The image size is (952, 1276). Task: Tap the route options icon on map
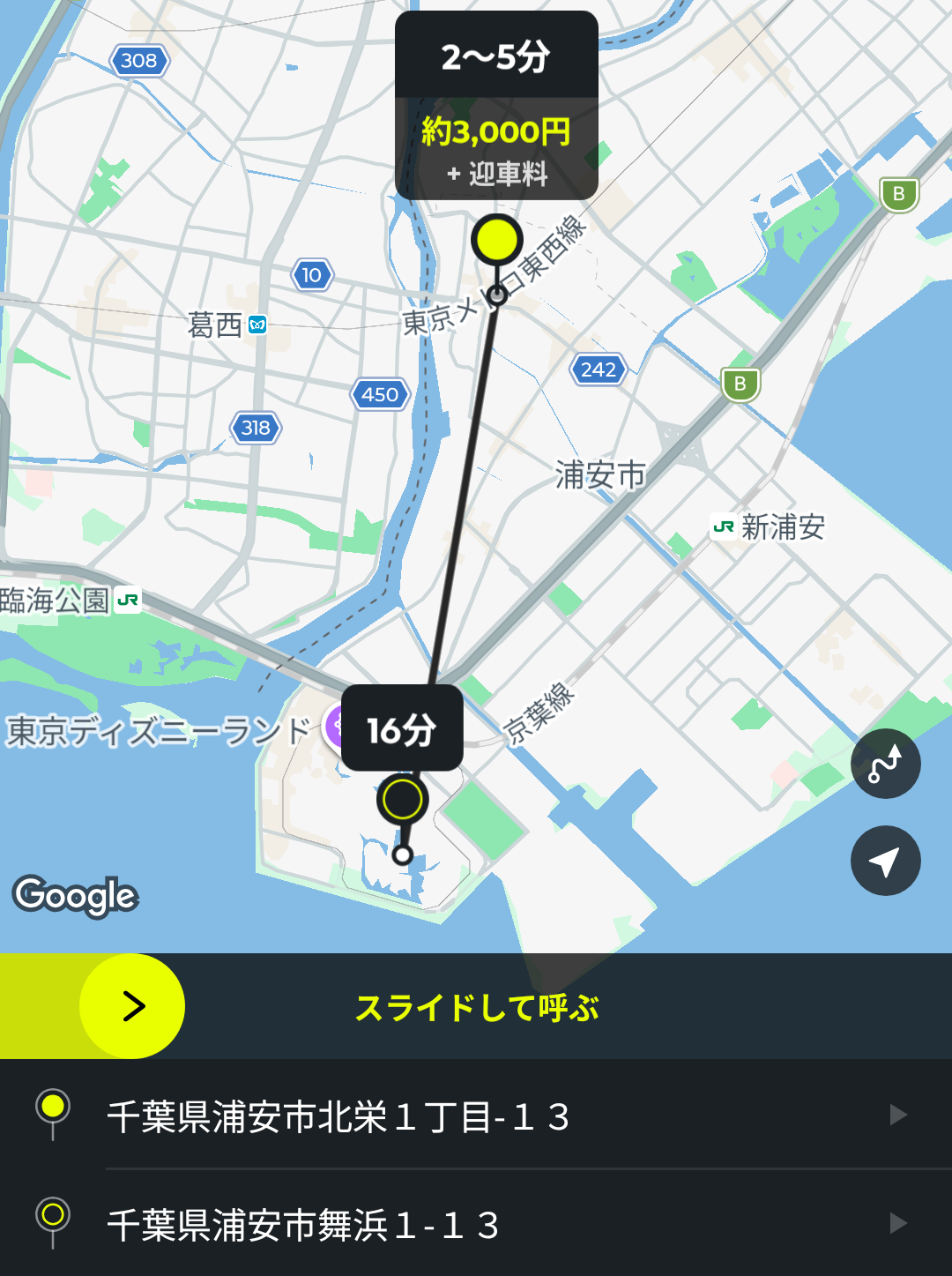(x=885, y=764)
